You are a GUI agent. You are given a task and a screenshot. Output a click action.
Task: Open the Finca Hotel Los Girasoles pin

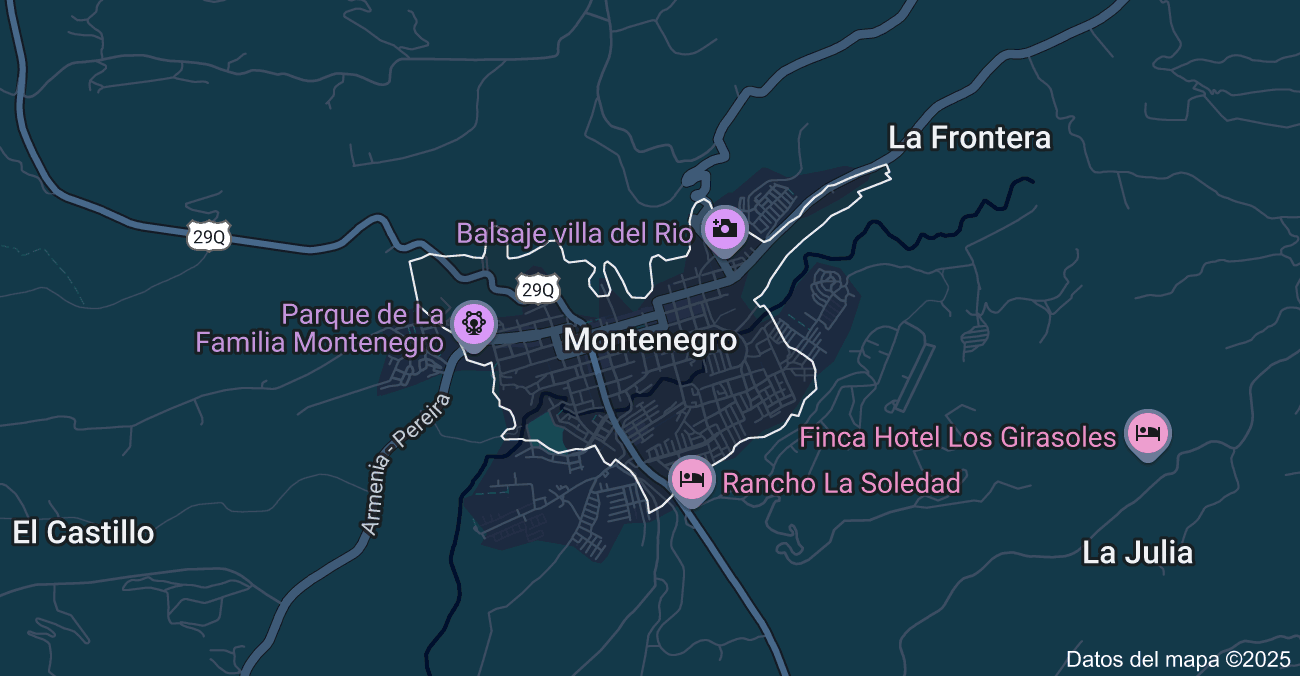click(1147, 434)
